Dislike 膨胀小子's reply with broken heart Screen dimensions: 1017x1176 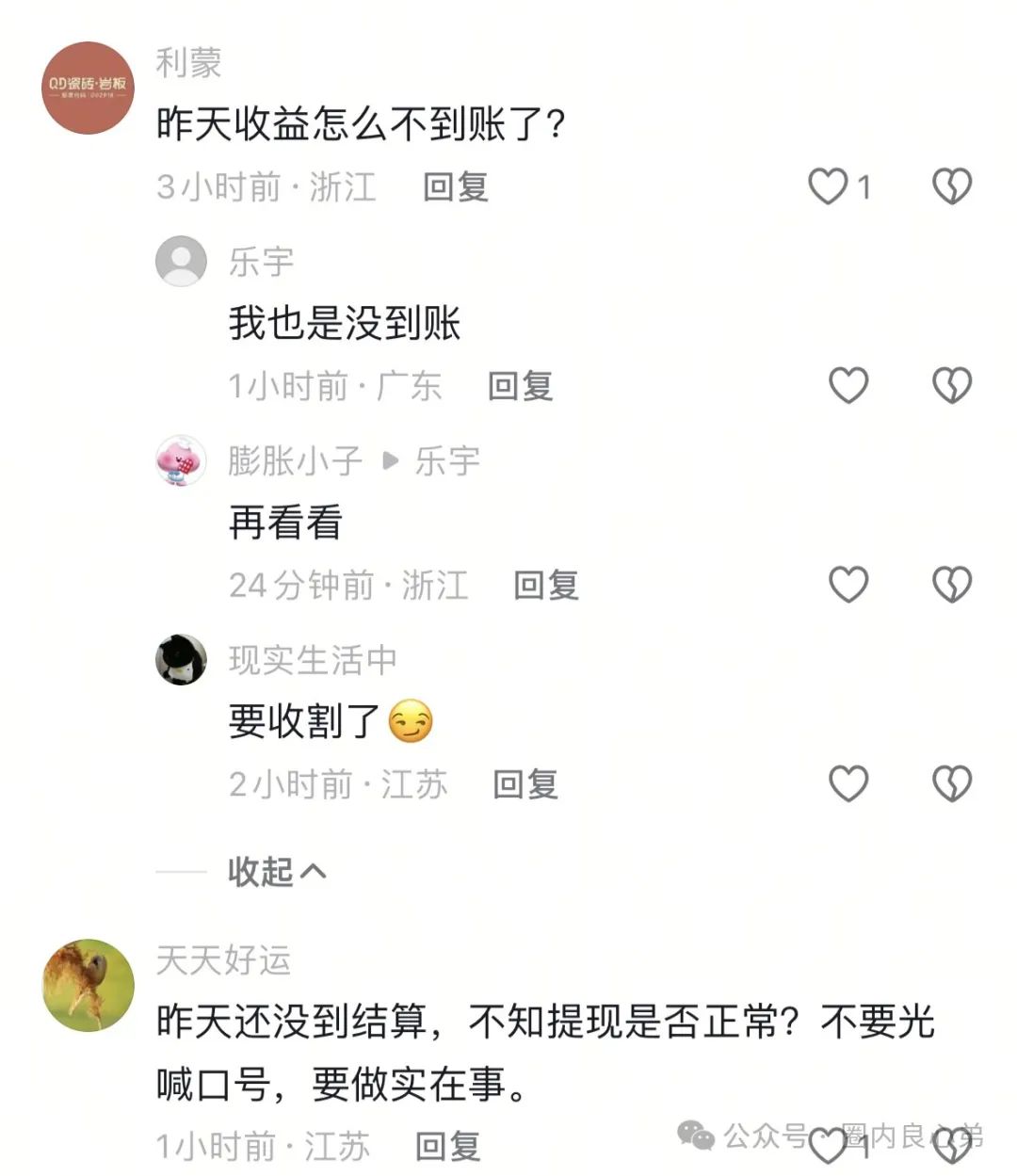tap(954, 585)
